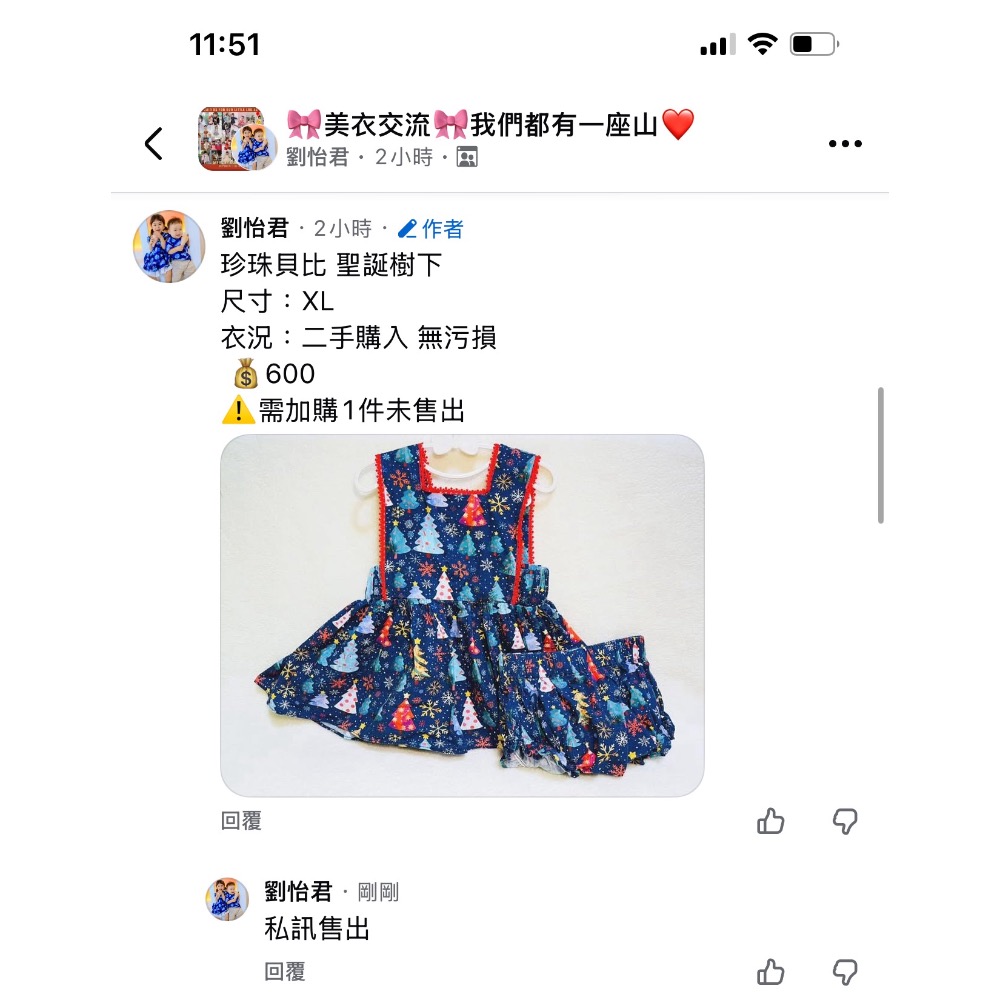Like the 珍珠貝比 聖誕樹下 comment
Screen dimensions: 1000x1000
pos(771,822)
